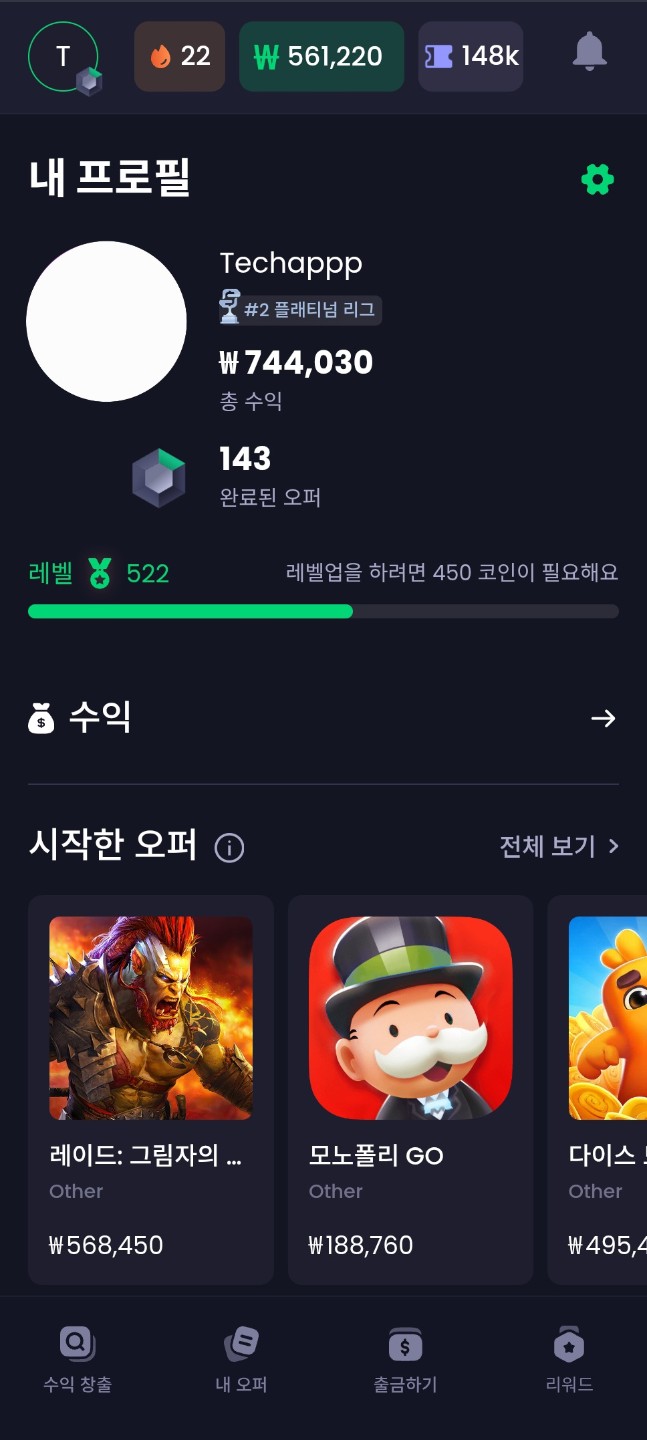Viewport: 647px width, 1440px height.
Task: Show info about 시작한 오퍼
Action: pos(229,848)
